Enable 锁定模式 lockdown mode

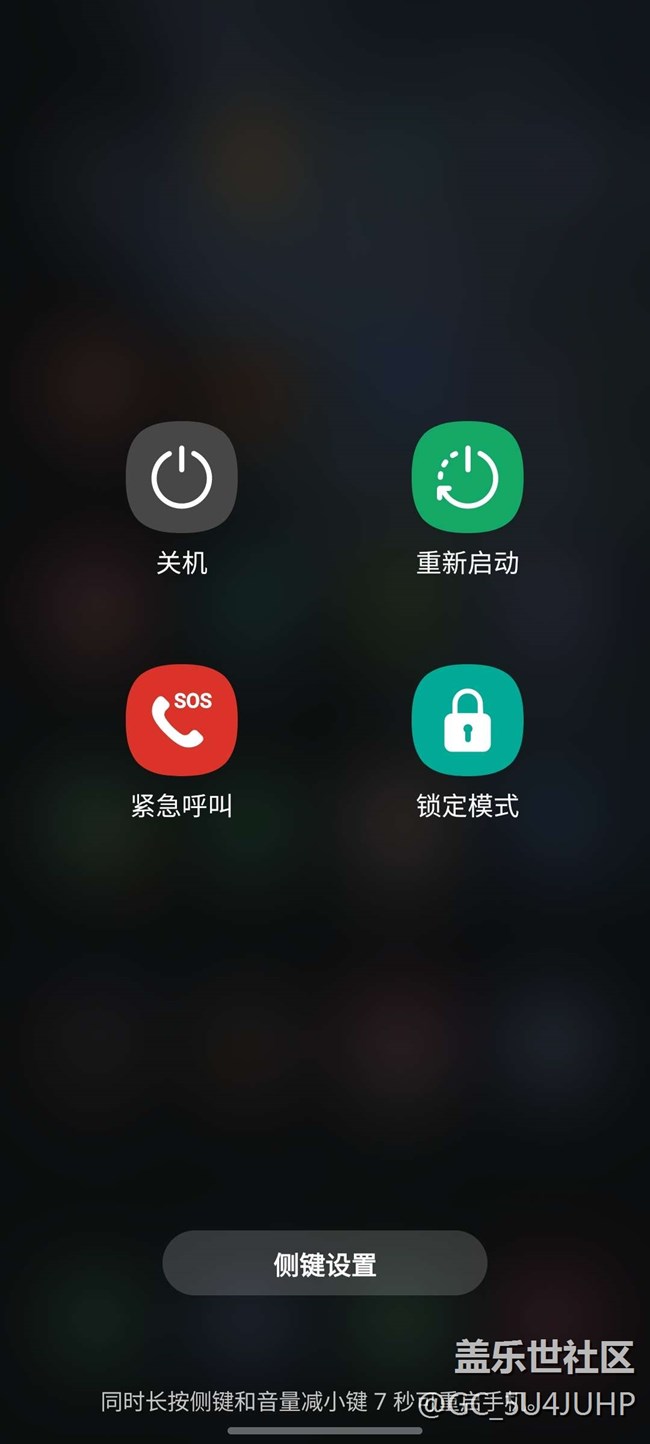[x=467, y=720]
